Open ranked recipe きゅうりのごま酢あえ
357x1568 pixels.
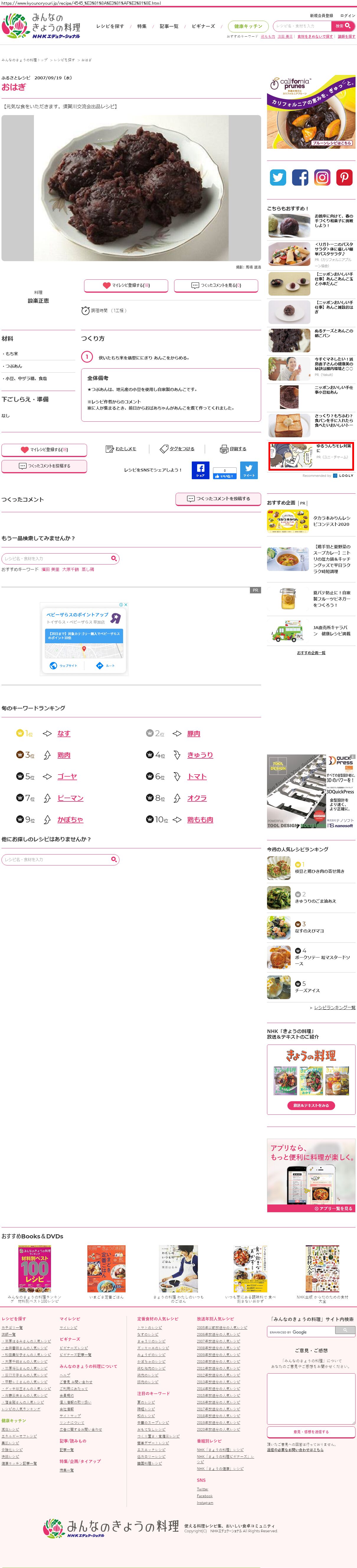[315, 901]
